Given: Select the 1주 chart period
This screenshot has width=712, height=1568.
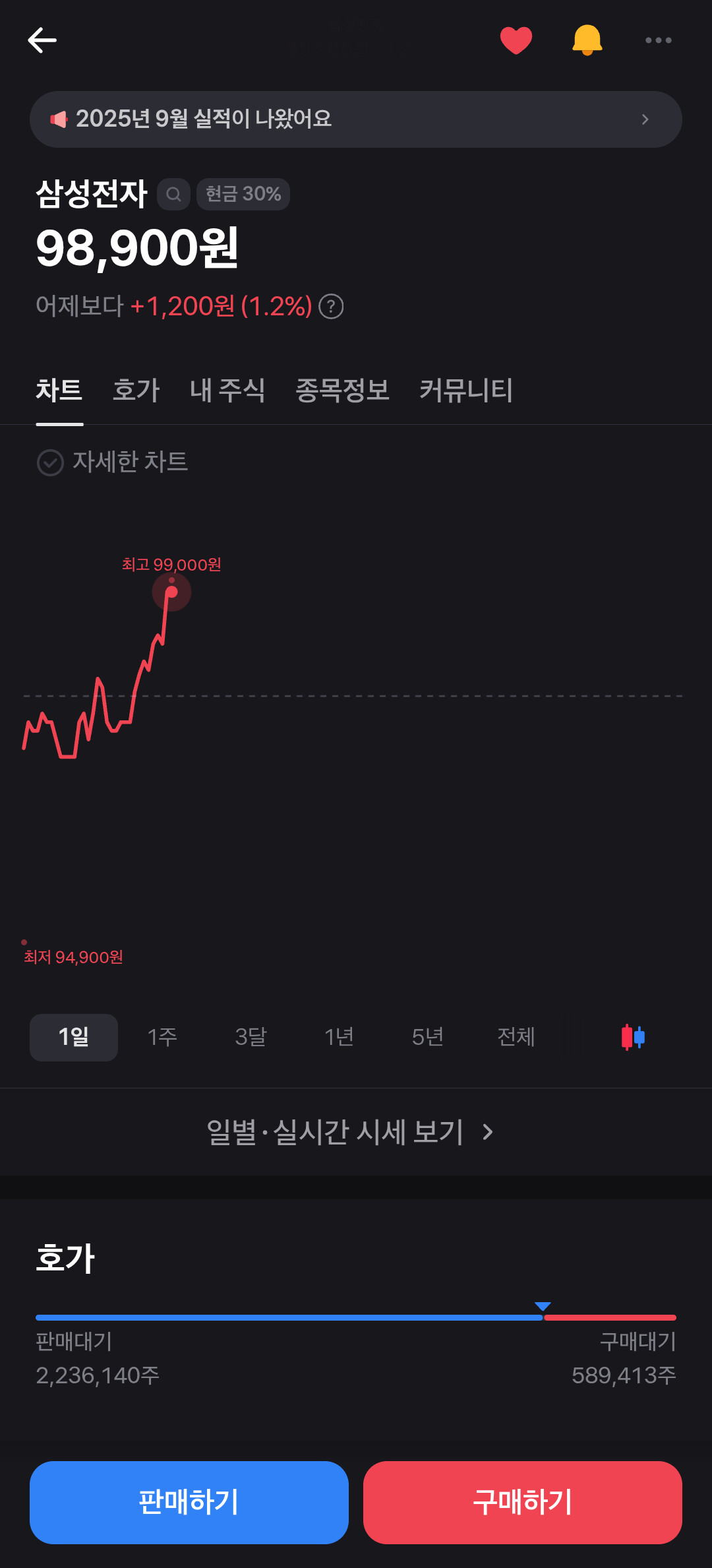Looking at the screenshot, I should [x=162, y=1037].
